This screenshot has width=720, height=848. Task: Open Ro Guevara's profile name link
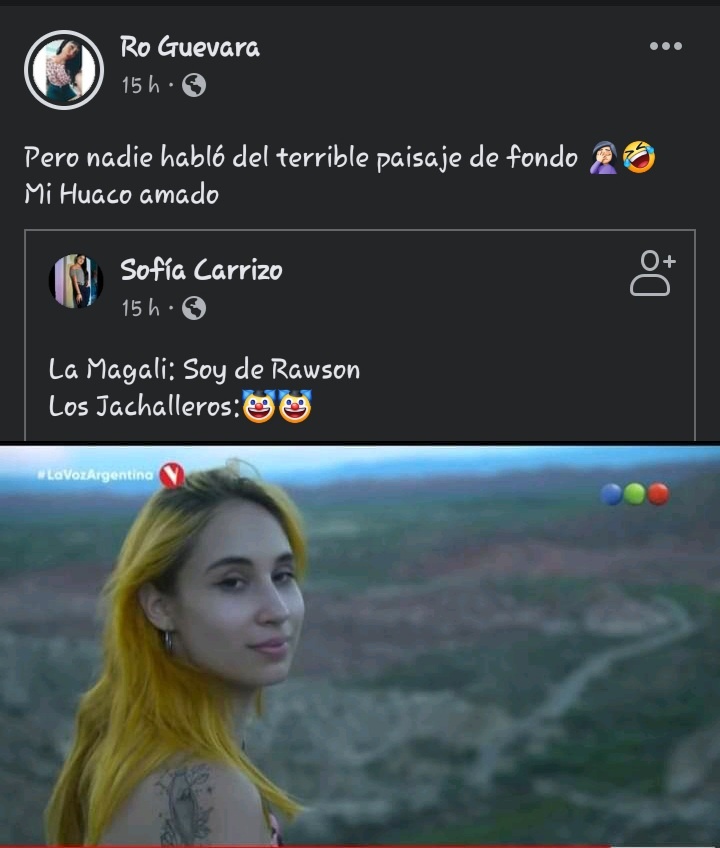tap(189, 47)
